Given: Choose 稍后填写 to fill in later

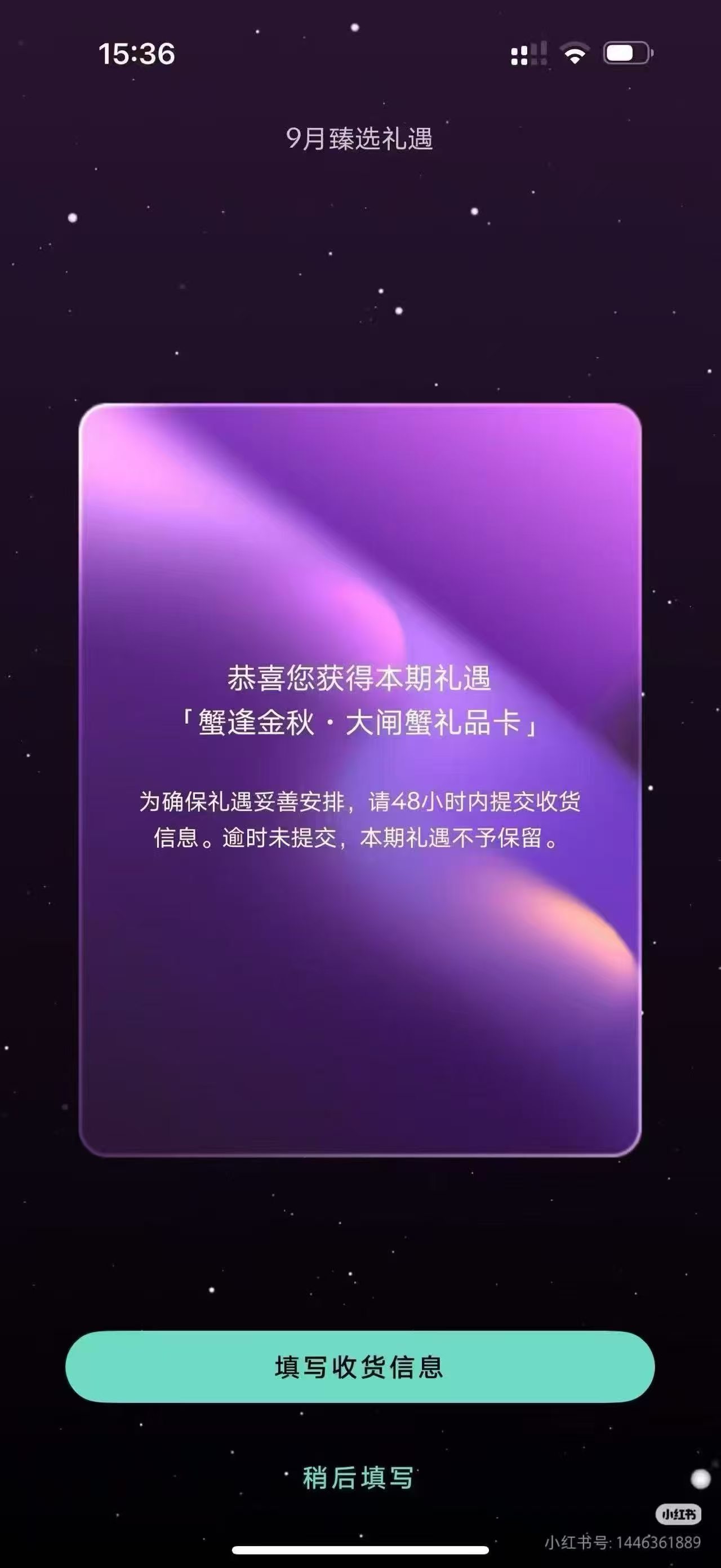Looking at the screenshot, I should [358, 1478].
